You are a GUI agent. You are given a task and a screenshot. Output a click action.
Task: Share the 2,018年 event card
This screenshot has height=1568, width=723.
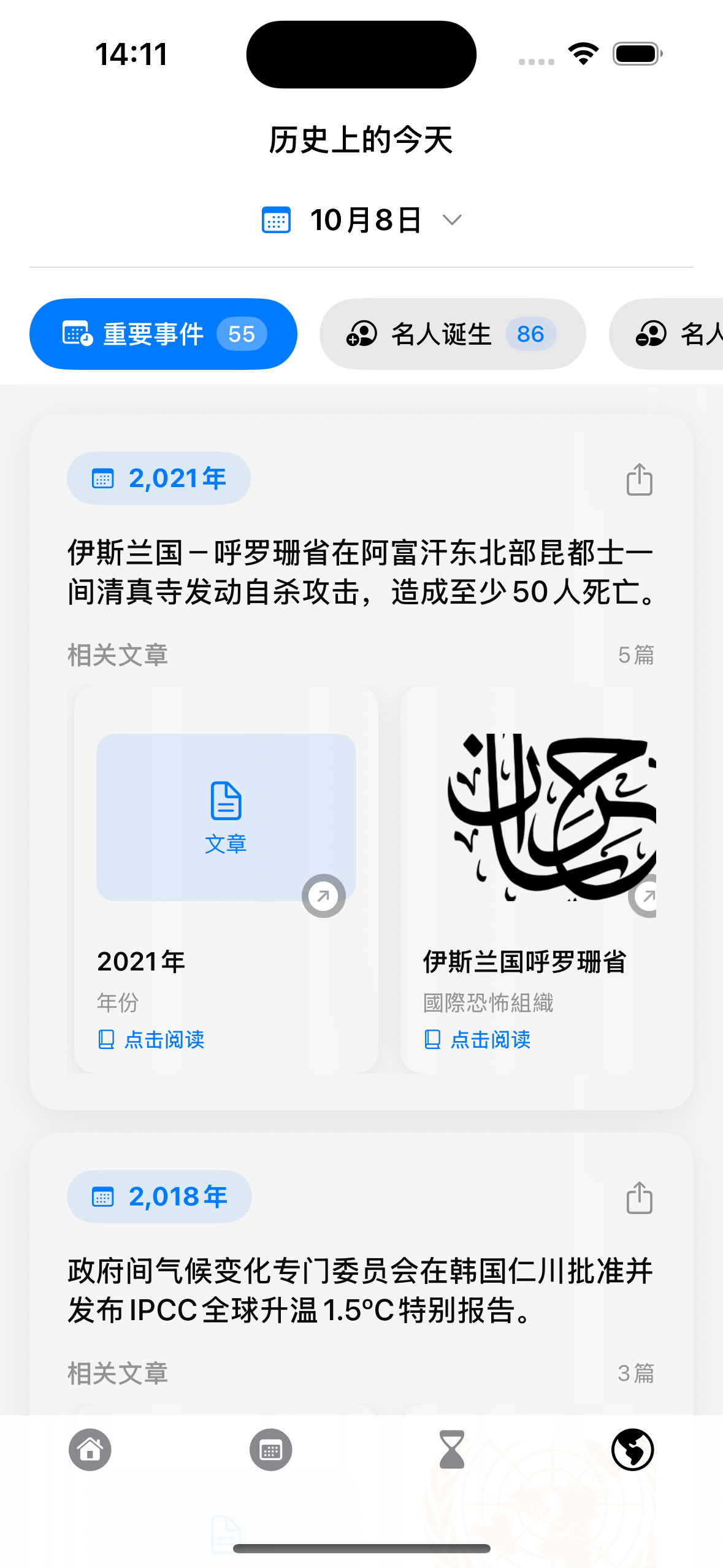[x=639, y=1197]
